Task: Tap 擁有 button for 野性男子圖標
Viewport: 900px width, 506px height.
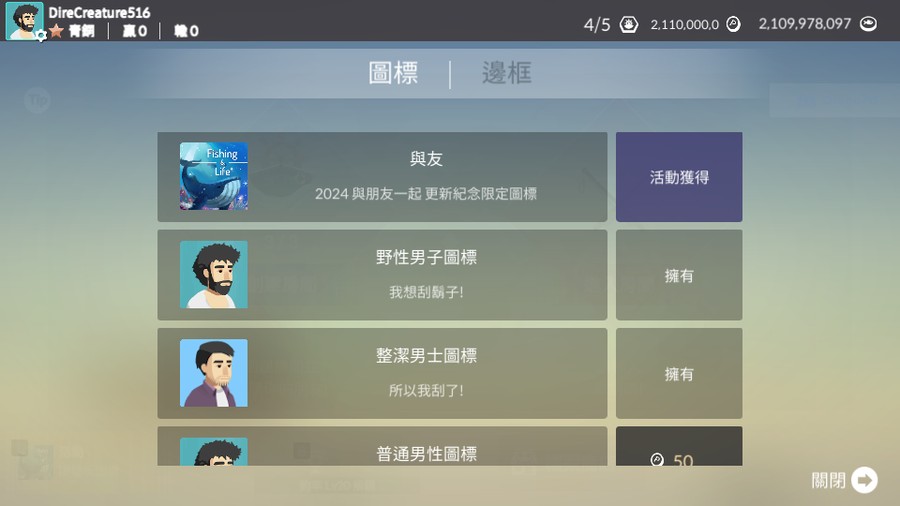Action: (x=679, y=275)
